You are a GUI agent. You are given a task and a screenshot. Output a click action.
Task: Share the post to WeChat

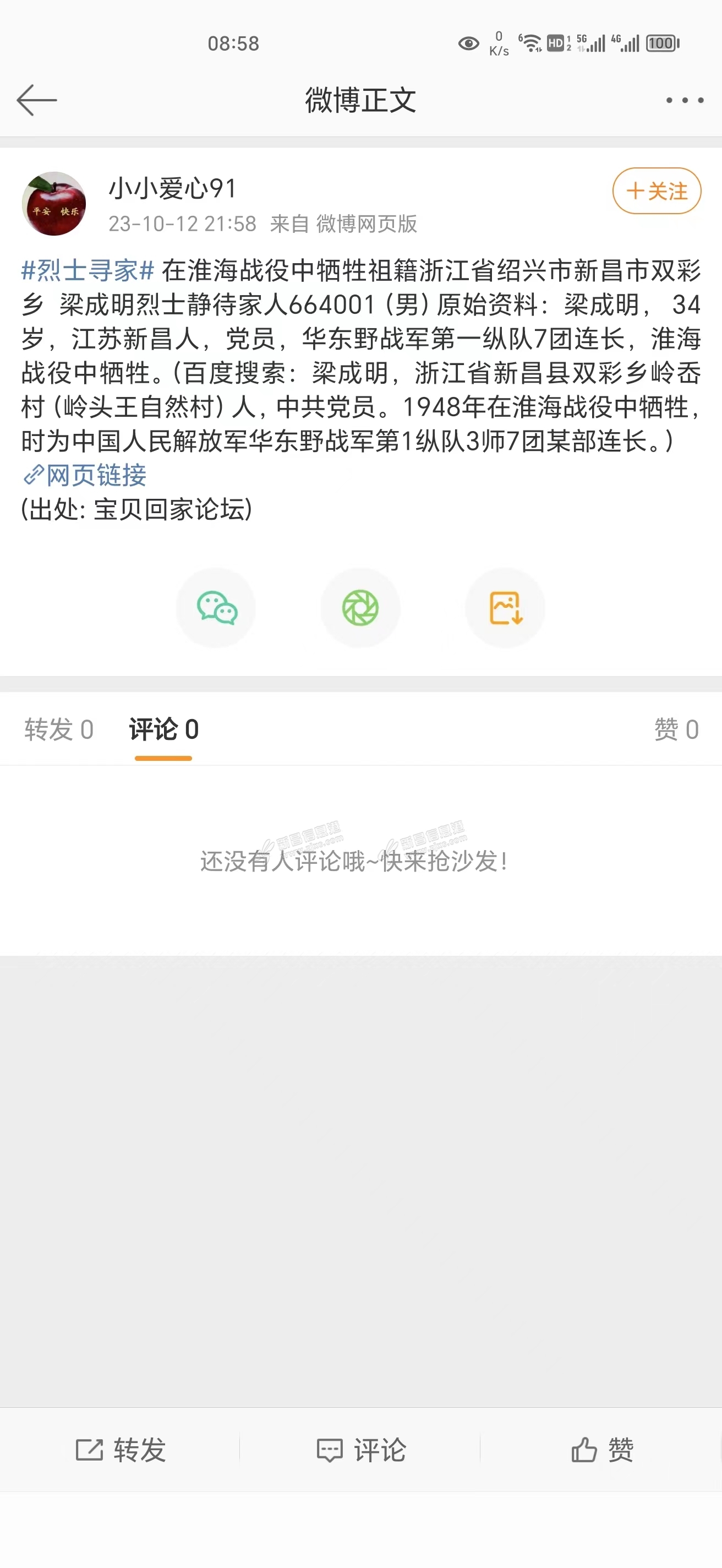216,608
